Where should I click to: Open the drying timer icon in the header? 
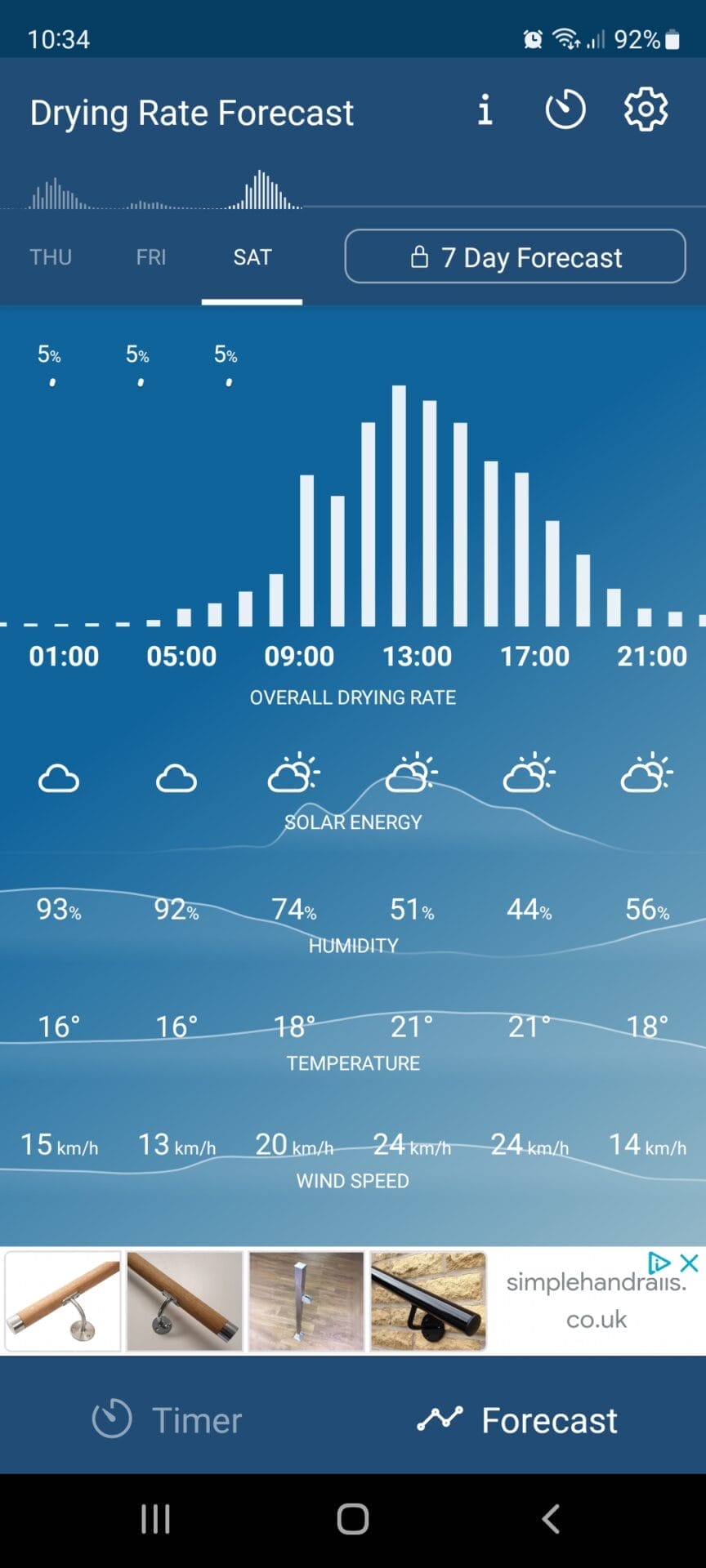tap(565, 109)
